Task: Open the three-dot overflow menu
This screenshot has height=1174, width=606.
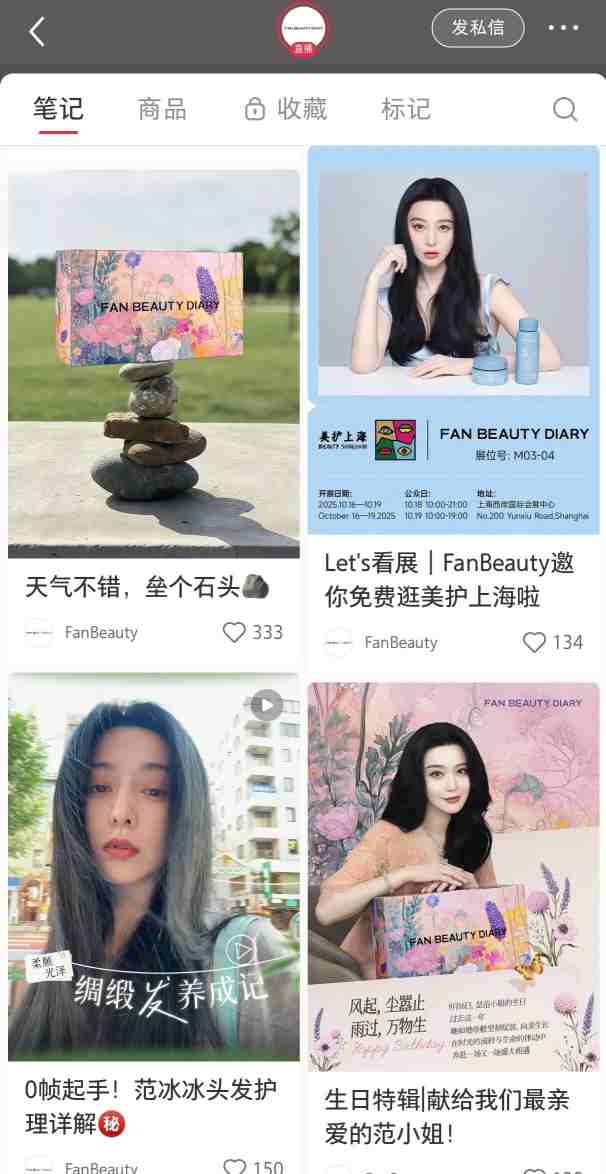Action: 564,28
